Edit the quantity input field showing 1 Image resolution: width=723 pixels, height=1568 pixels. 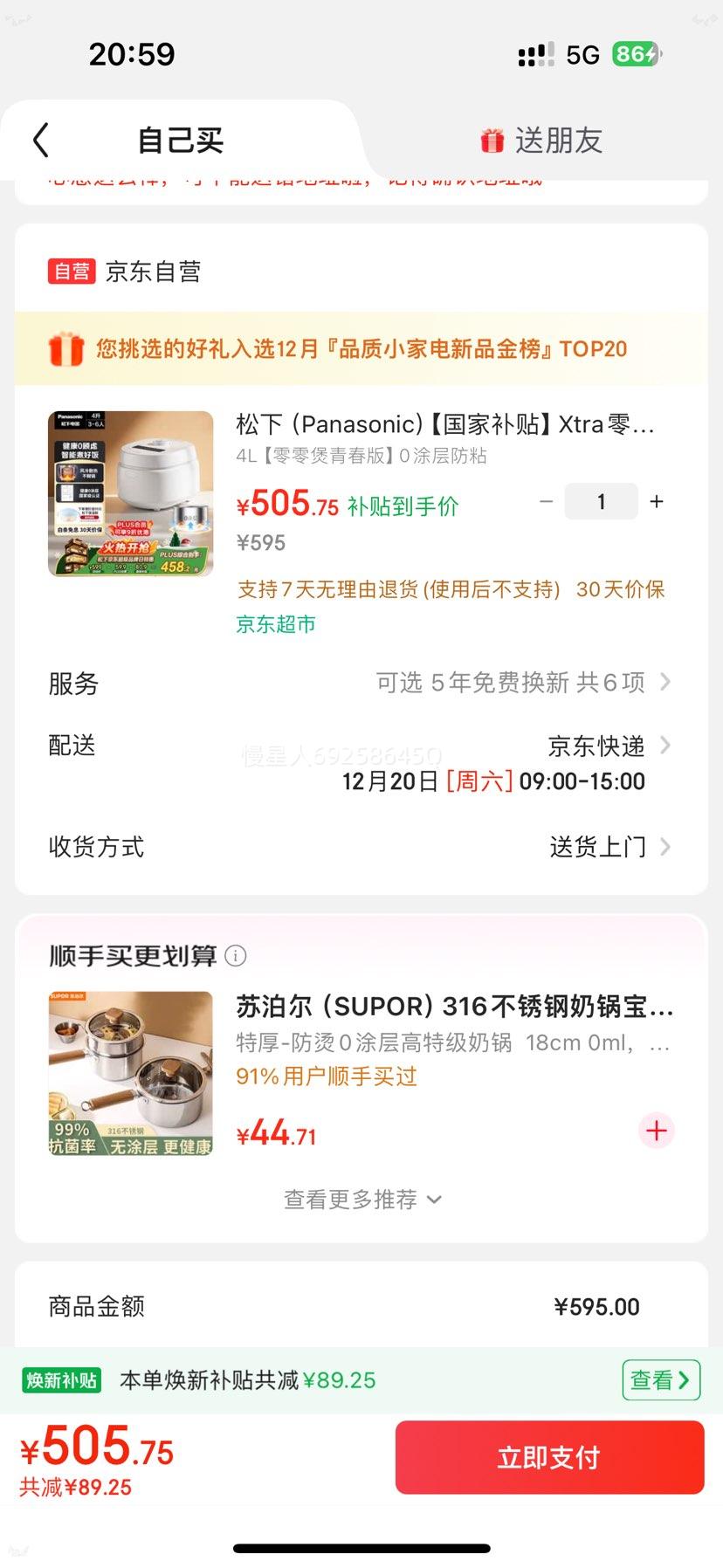601,501
